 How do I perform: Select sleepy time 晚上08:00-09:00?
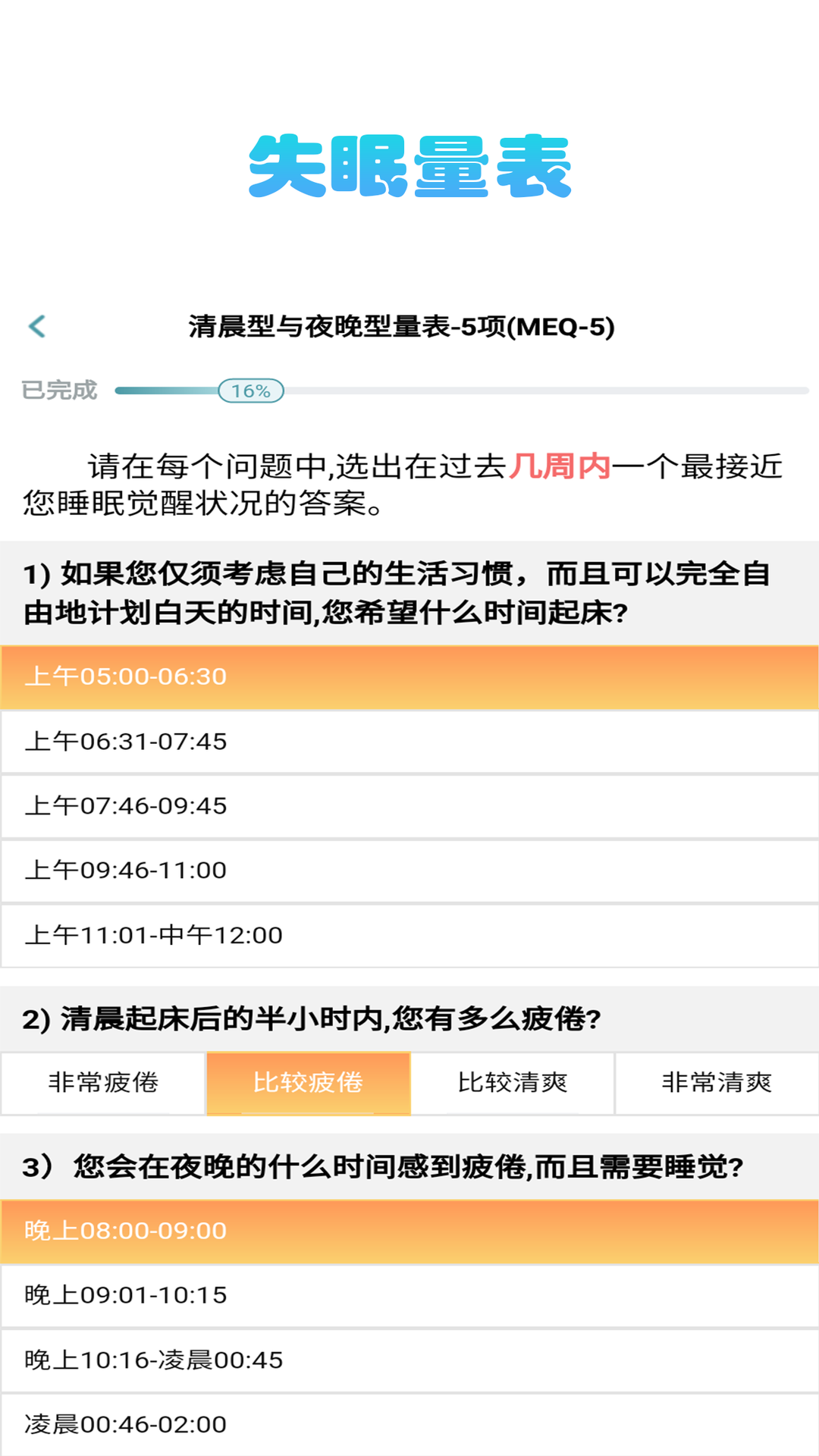(x=409, y=1230)
